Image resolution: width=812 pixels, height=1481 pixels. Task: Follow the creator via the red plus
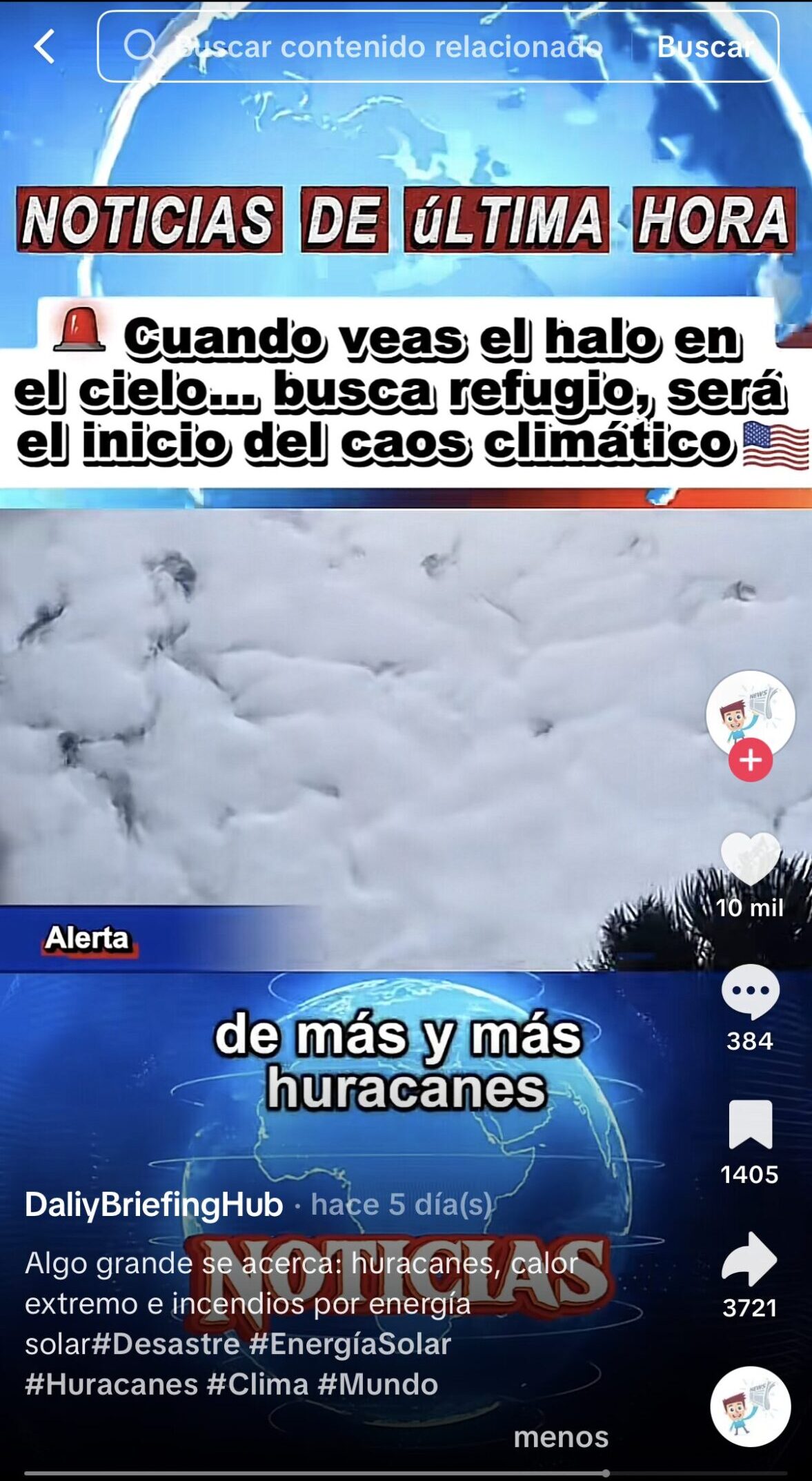[x=750, y=760]
